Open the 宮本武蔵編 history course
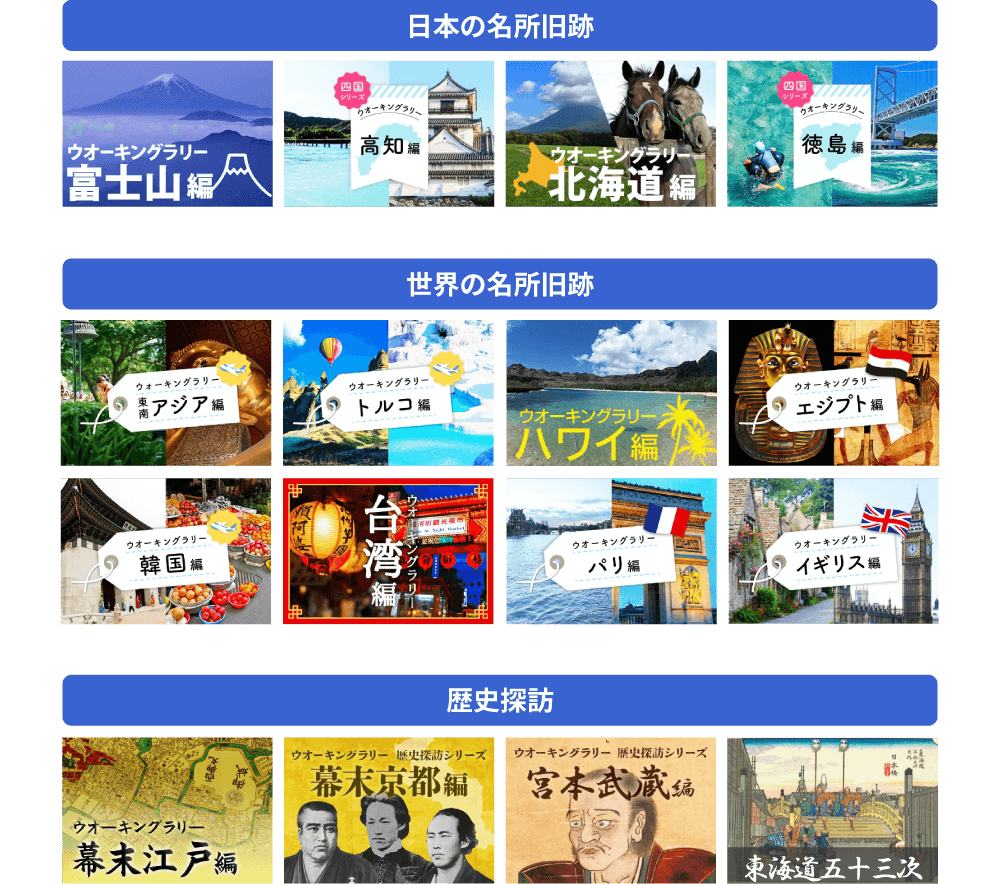The width and height of the screenshot is (1000, 884). pyautogui.click(x=610, y=811)
